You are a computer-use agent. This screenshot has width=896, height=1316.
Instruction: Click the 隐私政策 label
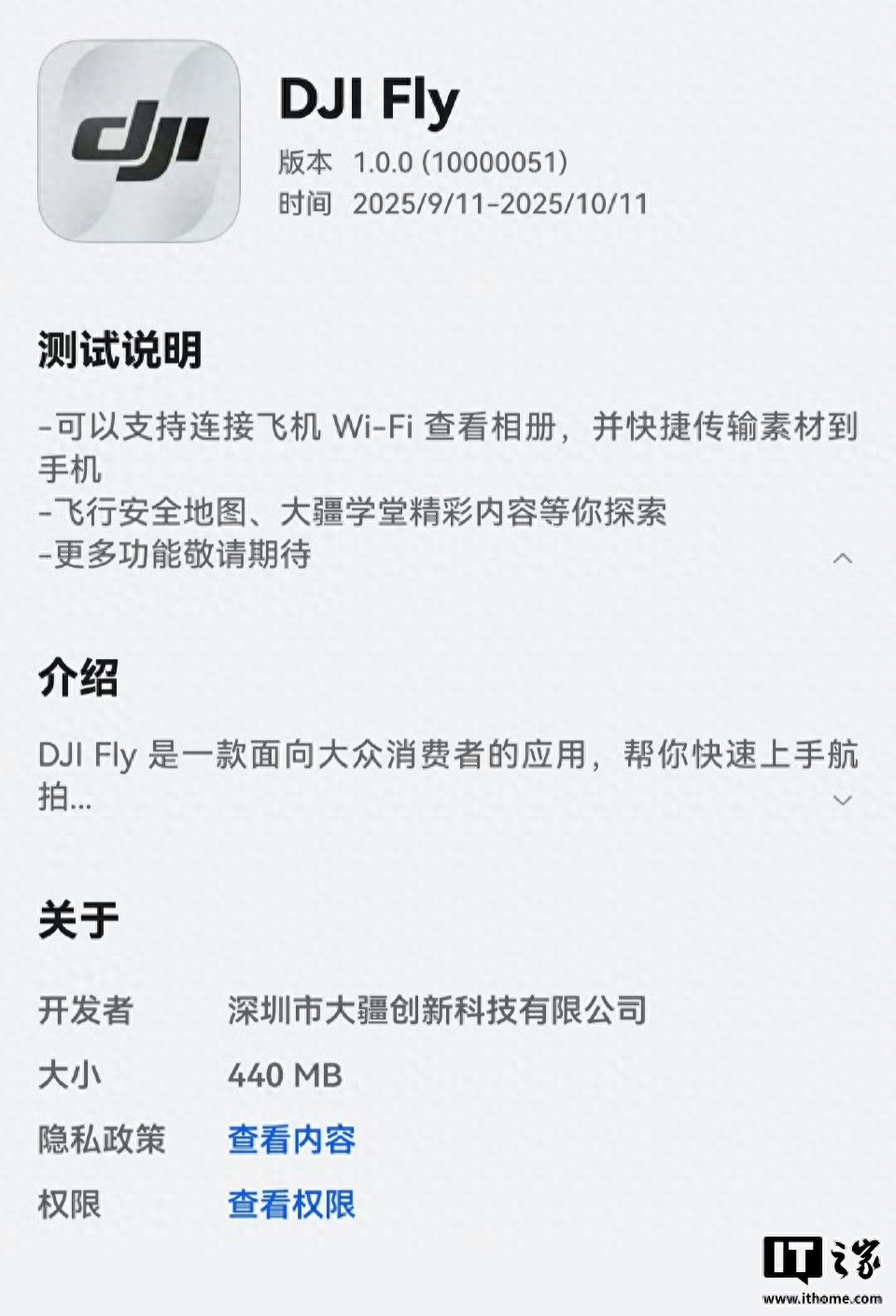coord(101,1138)
